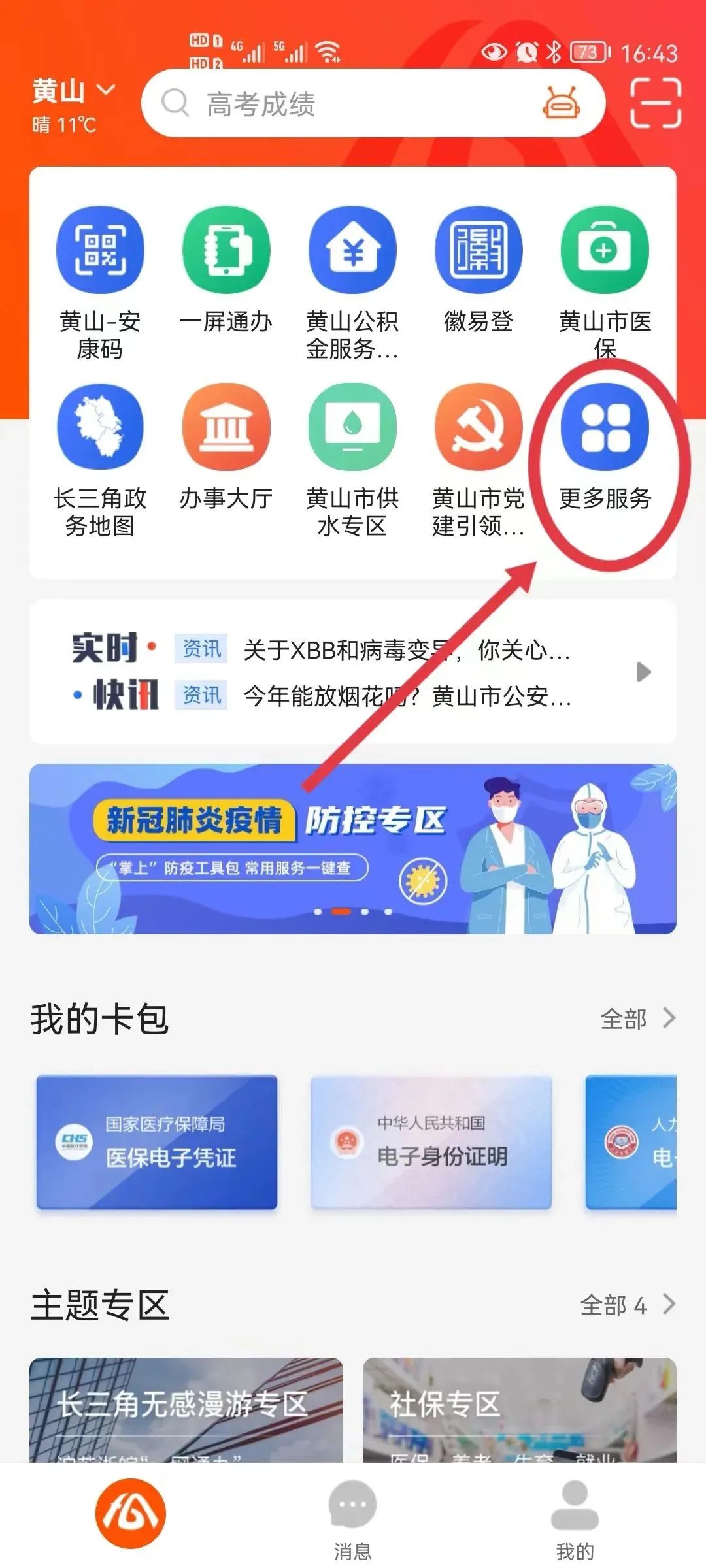Screen dimensions: 706x1568
Task: Read news about XBB和病毒变异
Action: [405, 650]
